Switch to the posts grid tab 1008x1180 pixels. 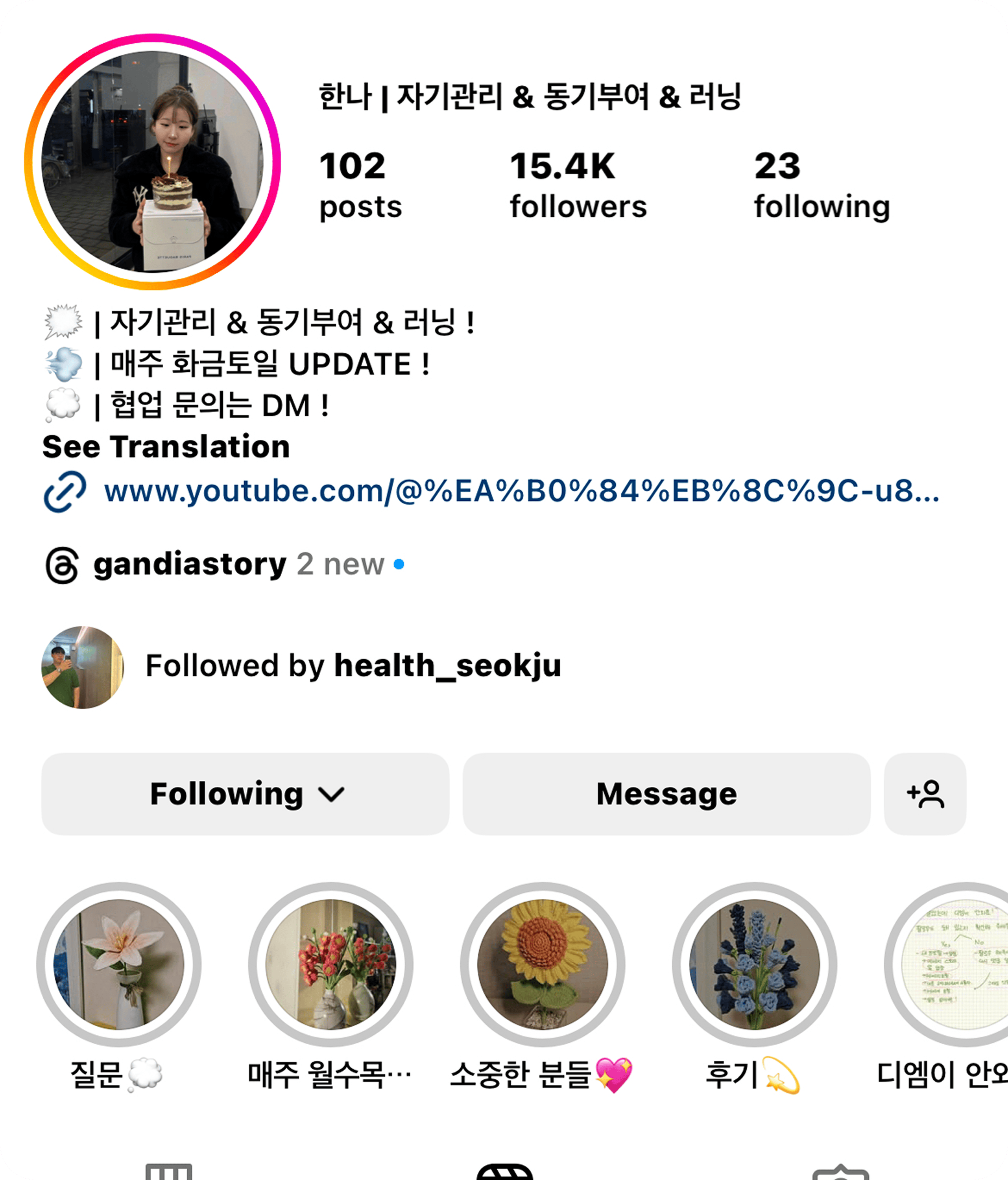click(169, 1171)
